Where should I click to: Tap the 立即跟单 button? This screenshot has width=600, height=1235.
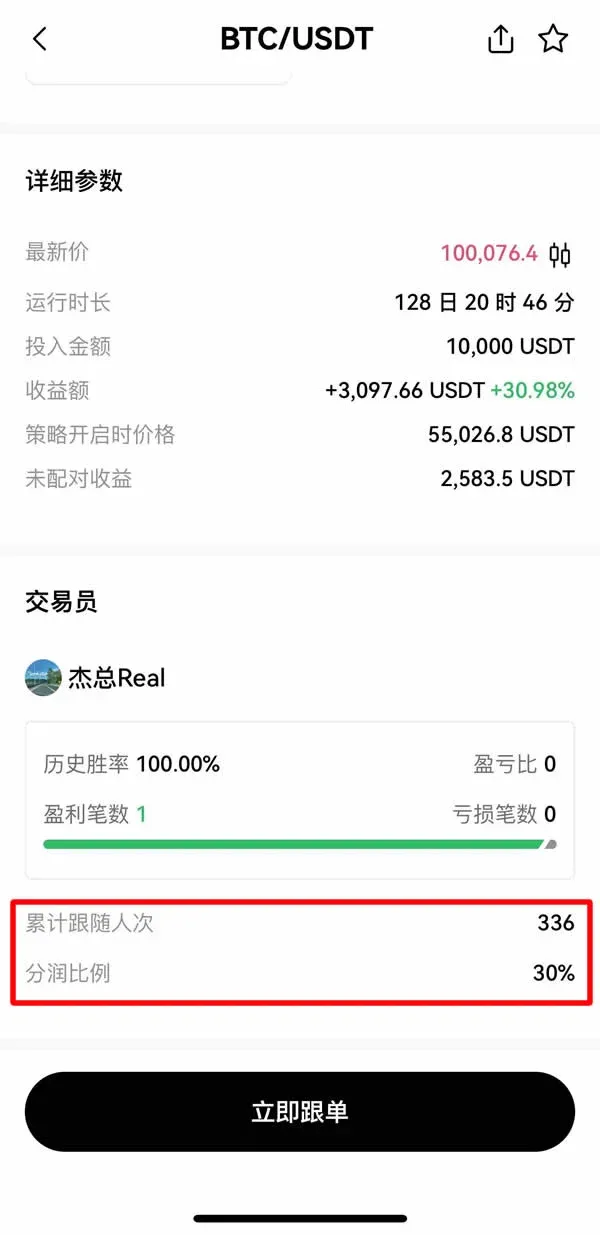[x=300, y=1112]
